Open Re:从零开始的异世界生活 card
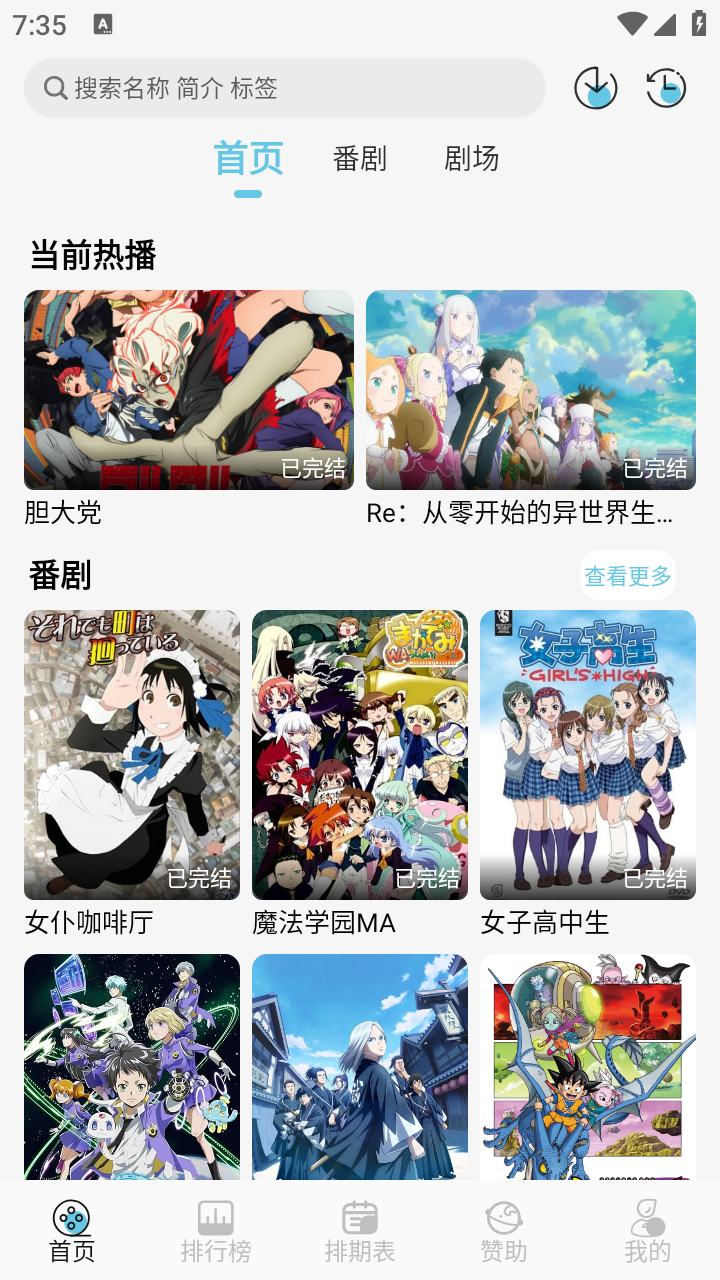Screen dimensions: 720x1280 pyautogui.click(x=531, y=390)
